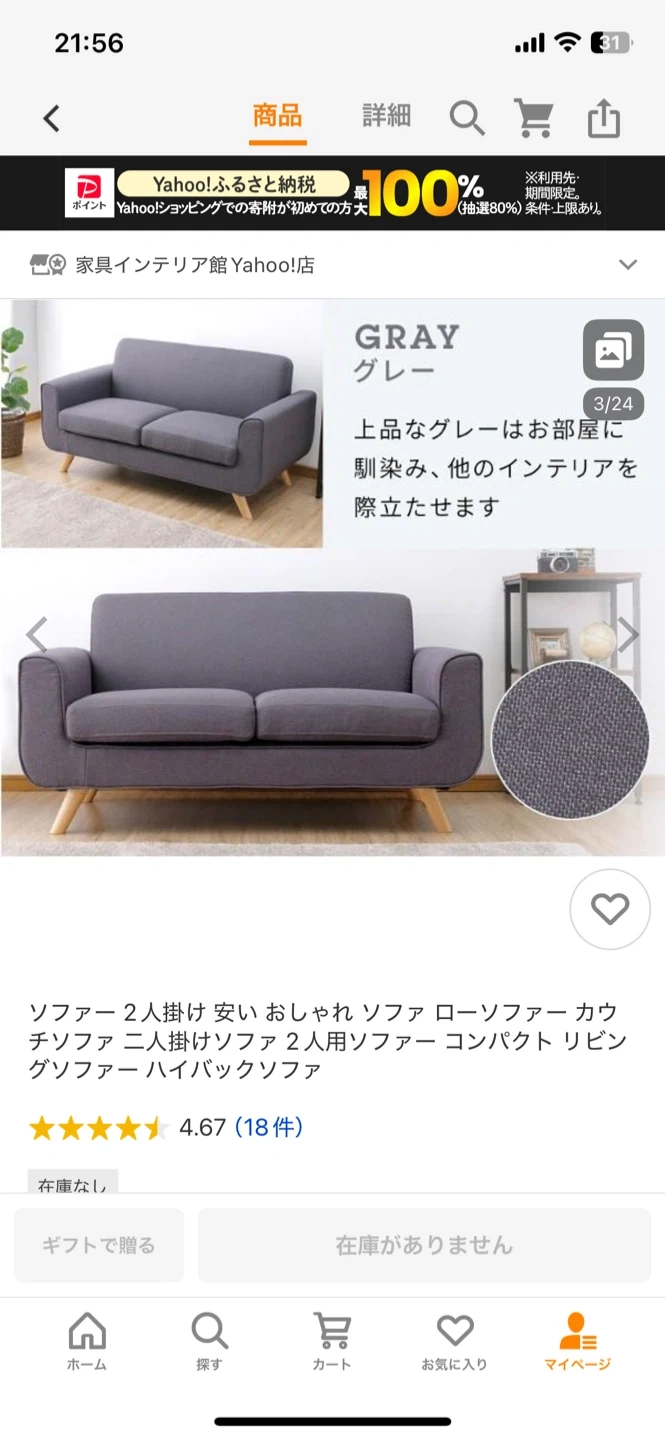Tap the 在庫がありません button
The image size is (665, 1440).
pos(424,1245)
